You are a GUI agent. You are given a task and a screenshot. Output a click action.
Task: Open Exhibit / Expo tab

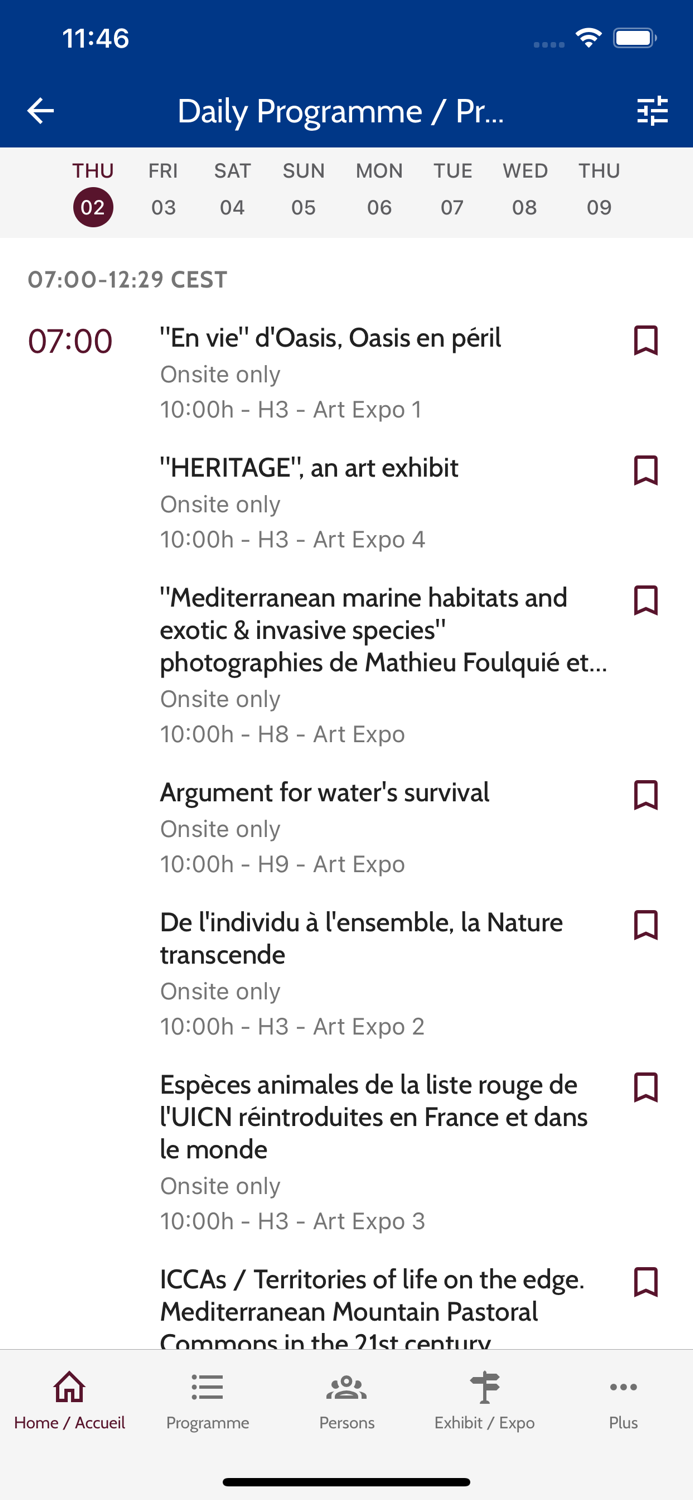pos(484,1401)
